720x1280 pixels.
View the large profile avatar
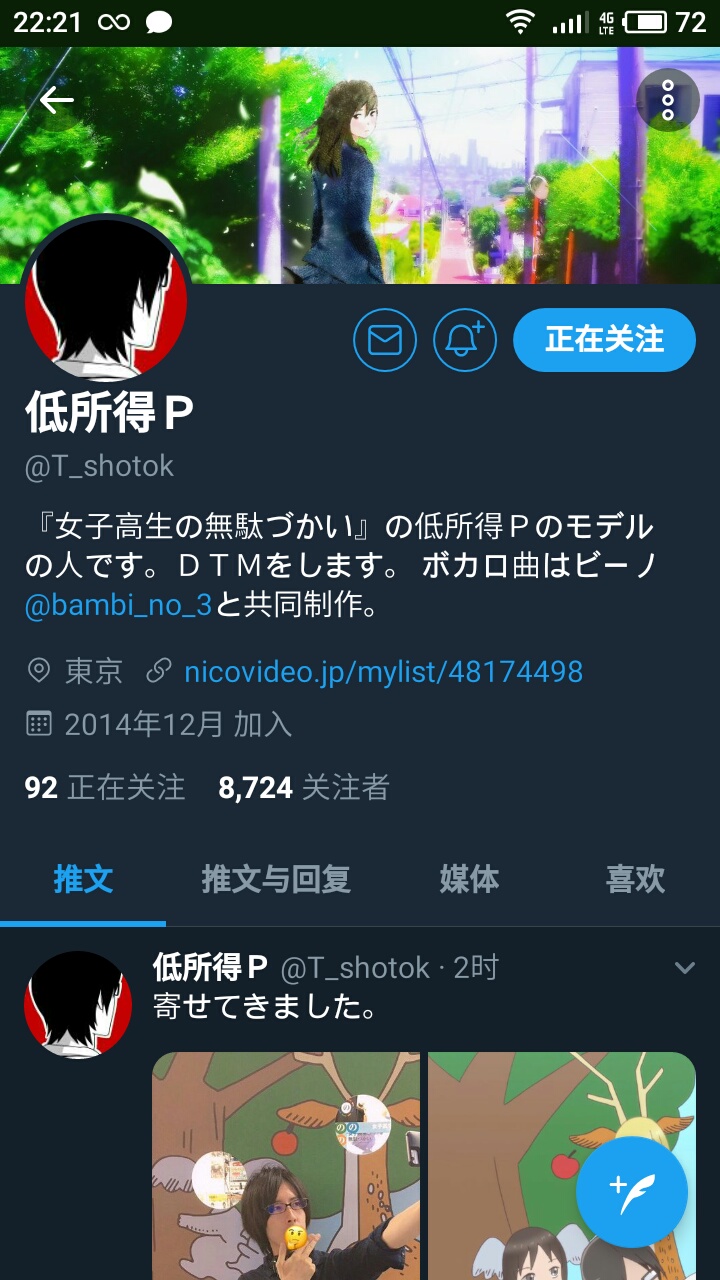point(106,300)
